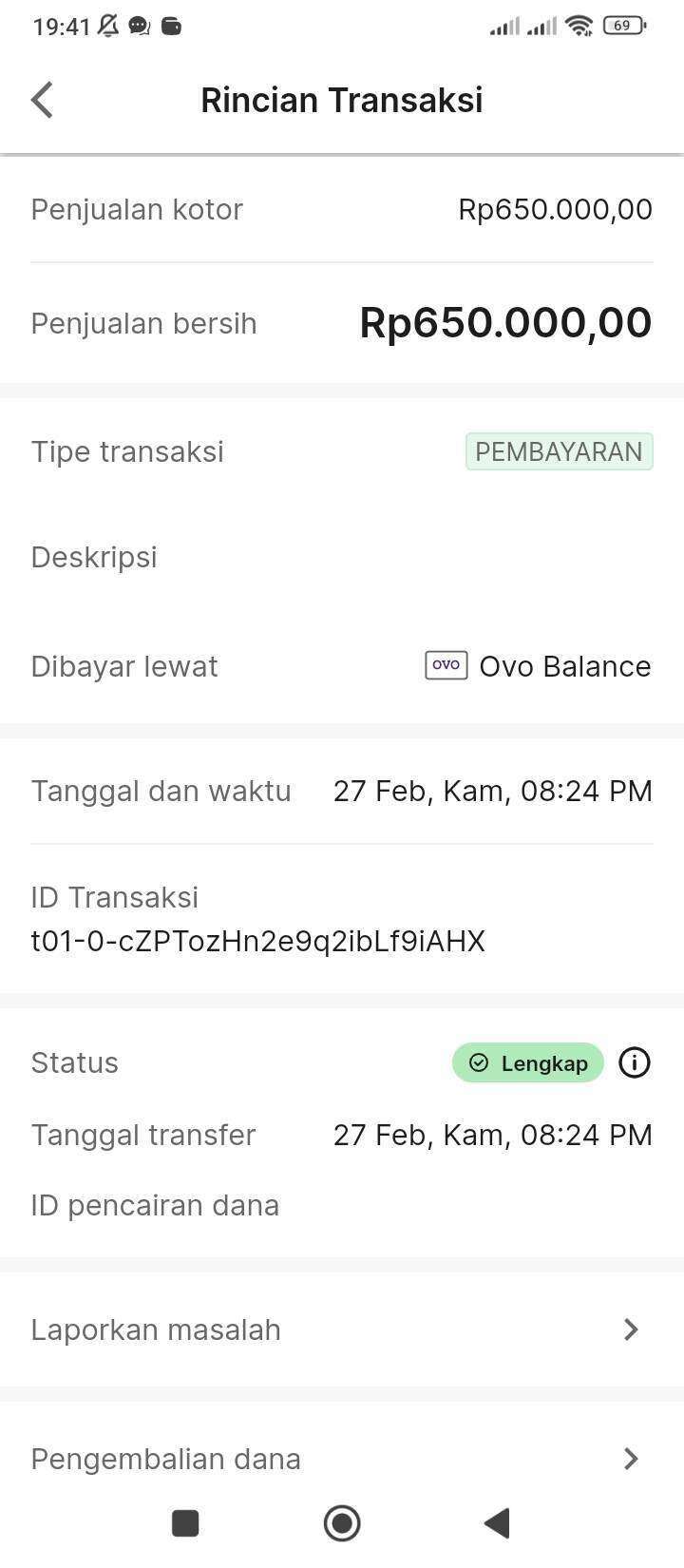The height and width of the screenshot is (1568, 684).
Task: Open the info icon next to Lengkap status
Action: [x=635, y=1062]
